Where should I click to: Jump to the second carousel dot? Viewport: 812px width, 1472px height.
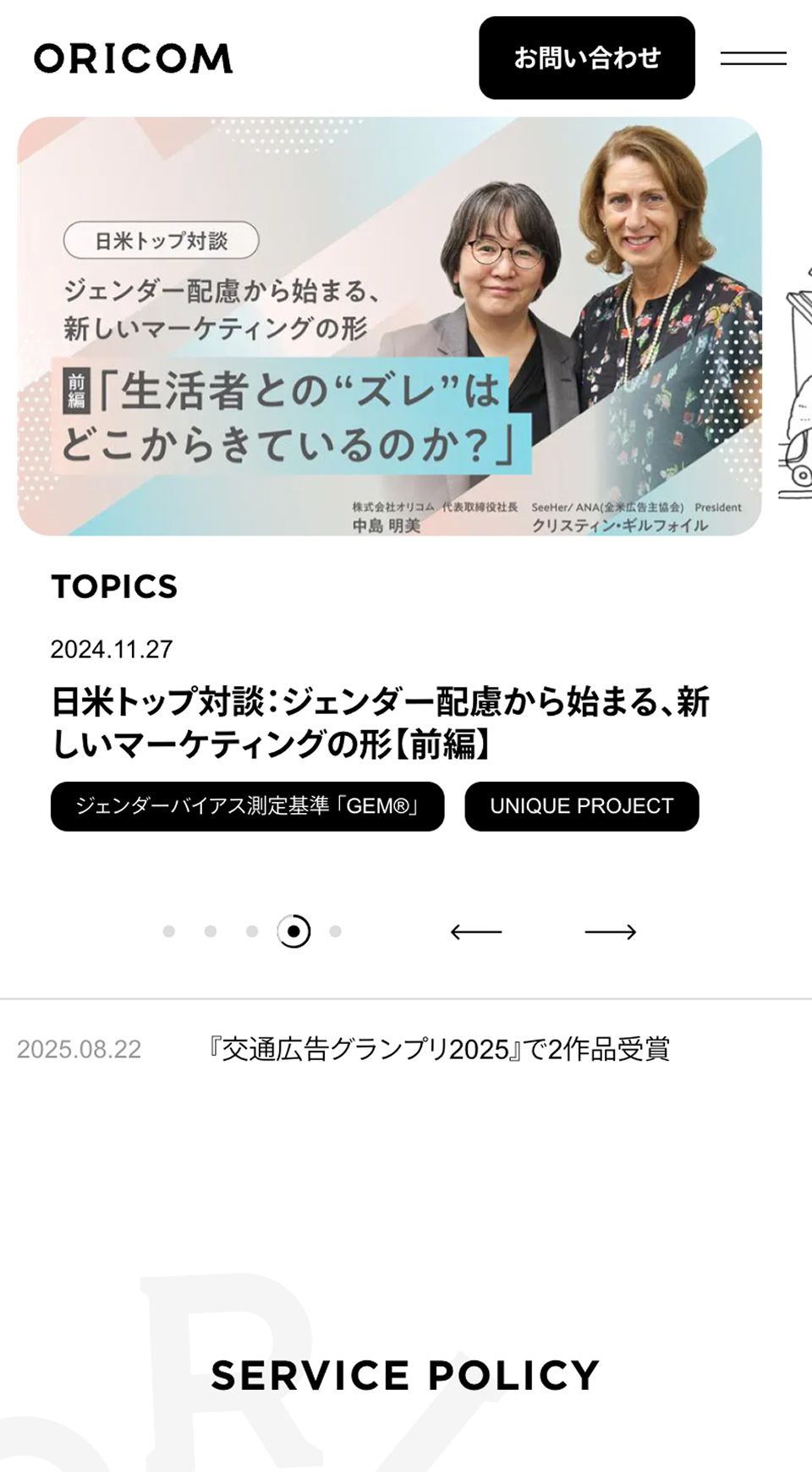(211, 931)
